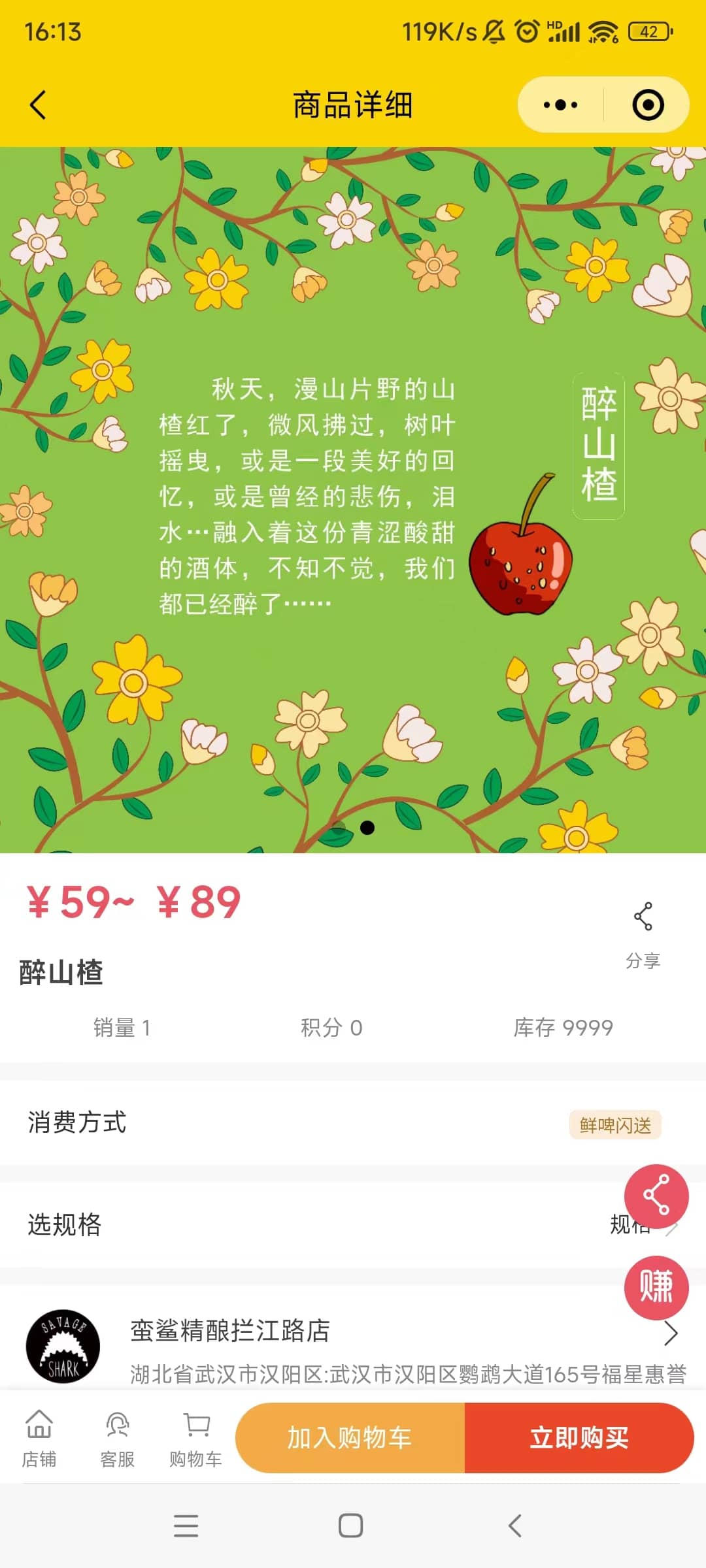Tap the red floating share button

(656, 1196)
